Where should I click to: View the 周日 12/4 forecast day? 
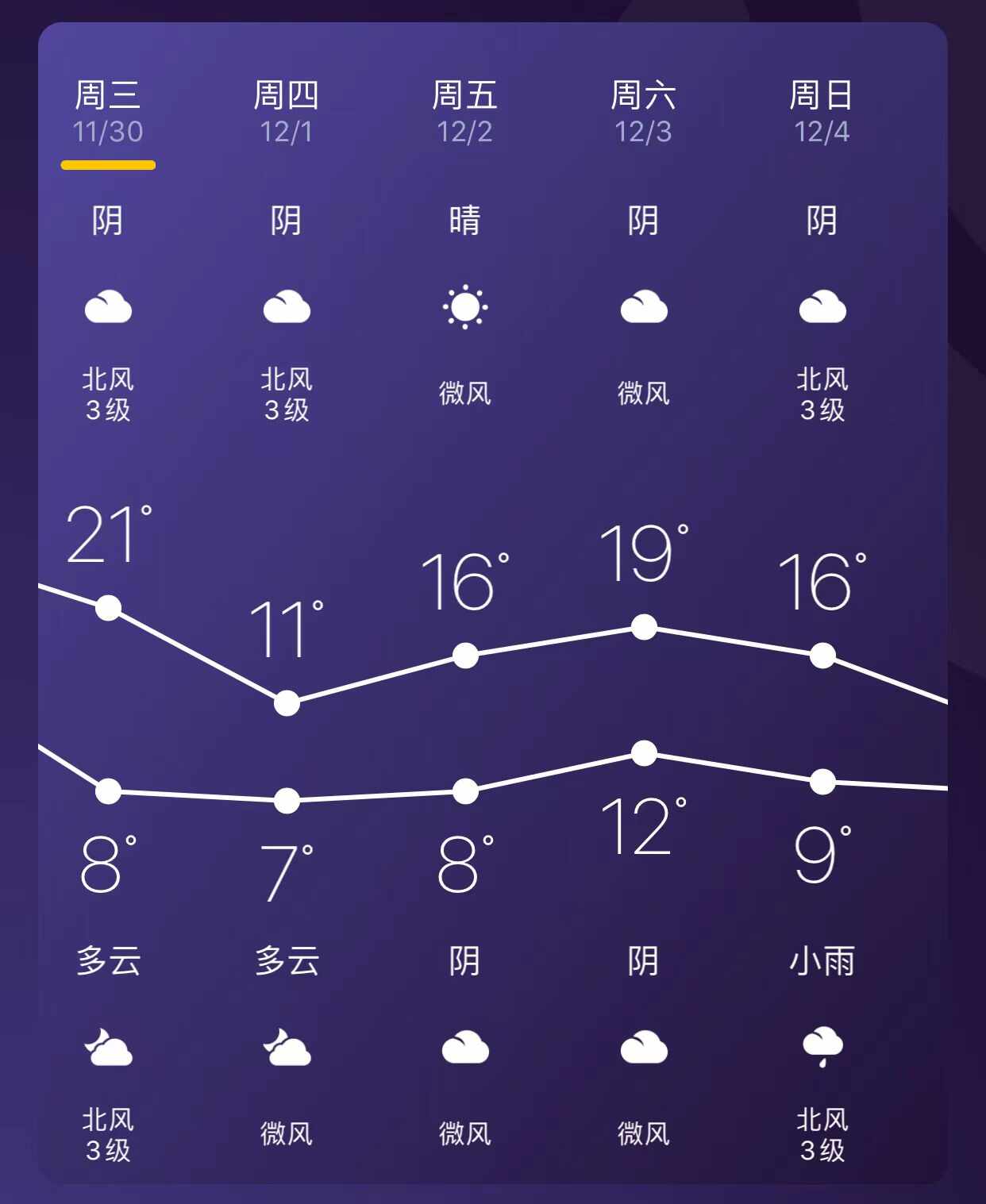point(822,112)
